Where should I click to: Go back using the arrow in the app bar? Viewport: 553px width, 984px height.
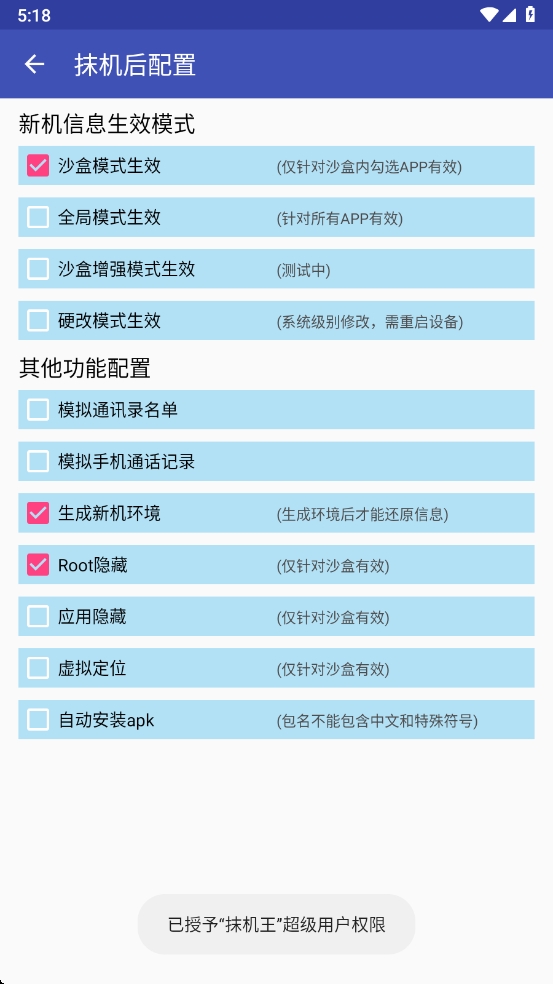pyautogui.click(x=35, y=64)
